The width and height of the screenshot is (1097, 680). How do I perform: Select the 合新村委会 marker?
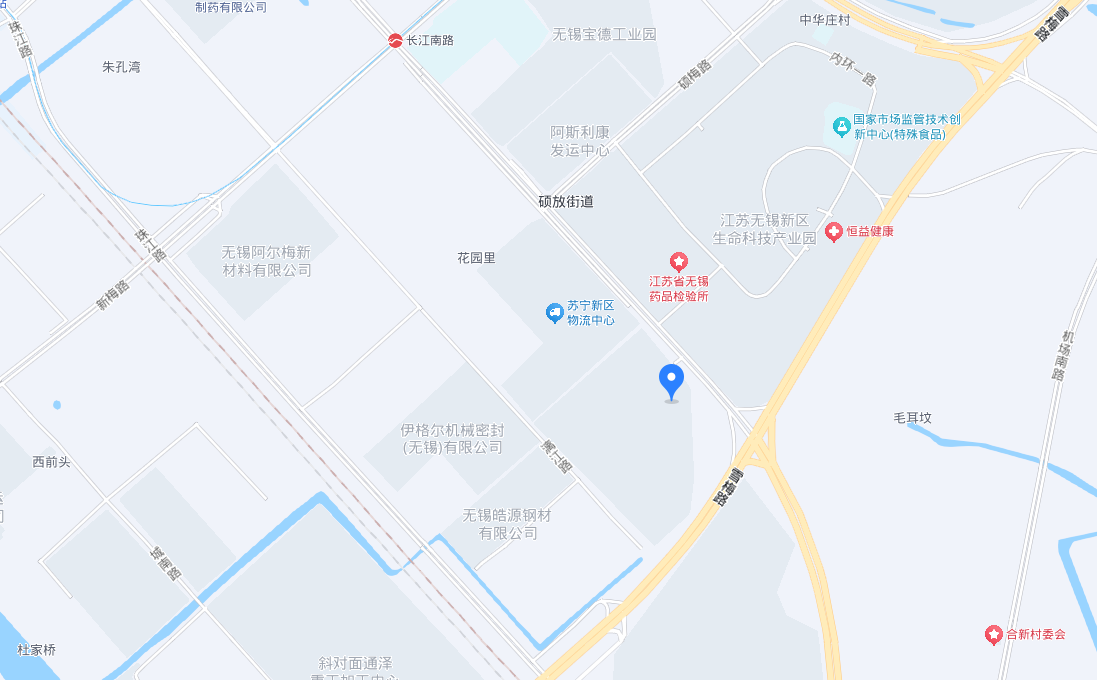993,634
